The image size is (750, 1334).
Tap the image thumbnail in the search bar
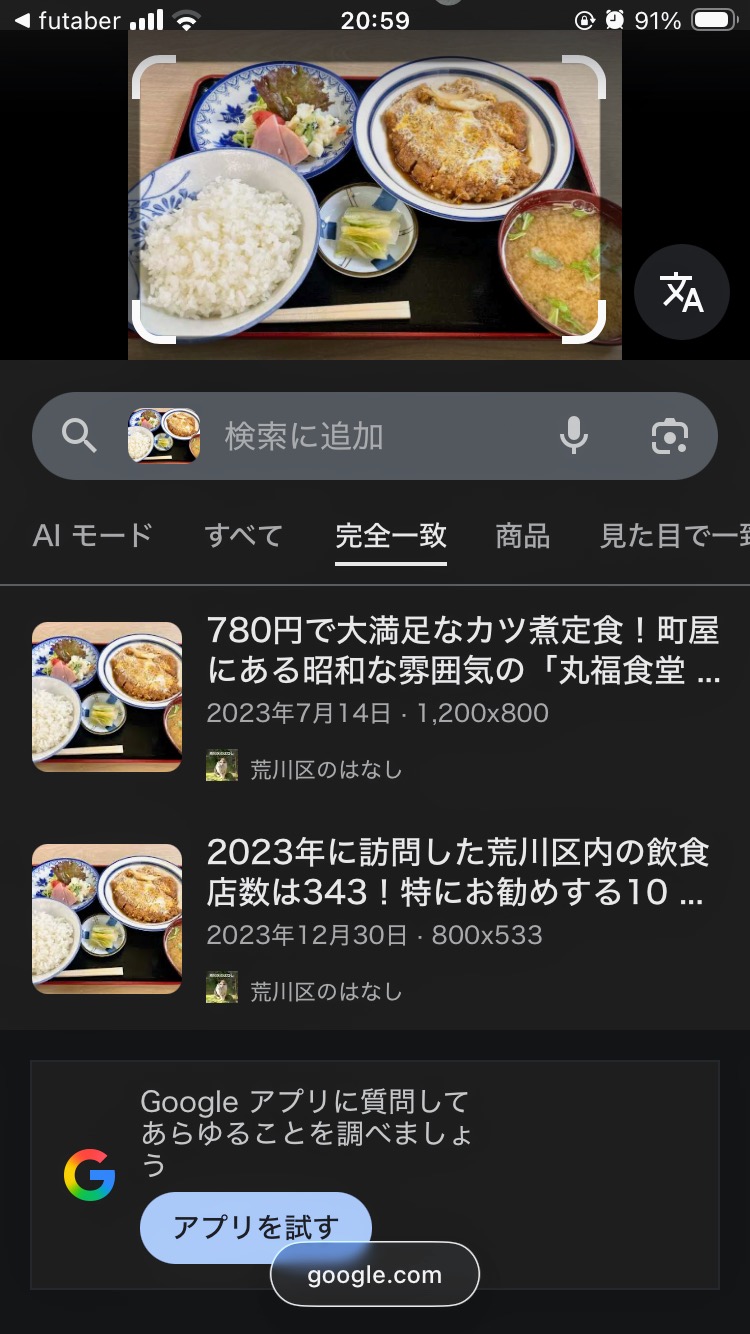[x=164, y=436]
